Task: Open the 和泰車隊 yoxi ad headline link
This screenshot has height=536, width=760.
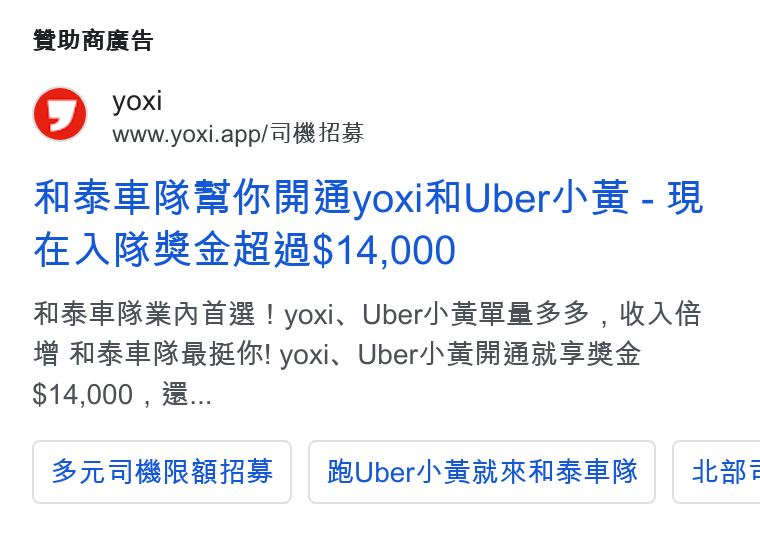Action: (x=368, y=223)
